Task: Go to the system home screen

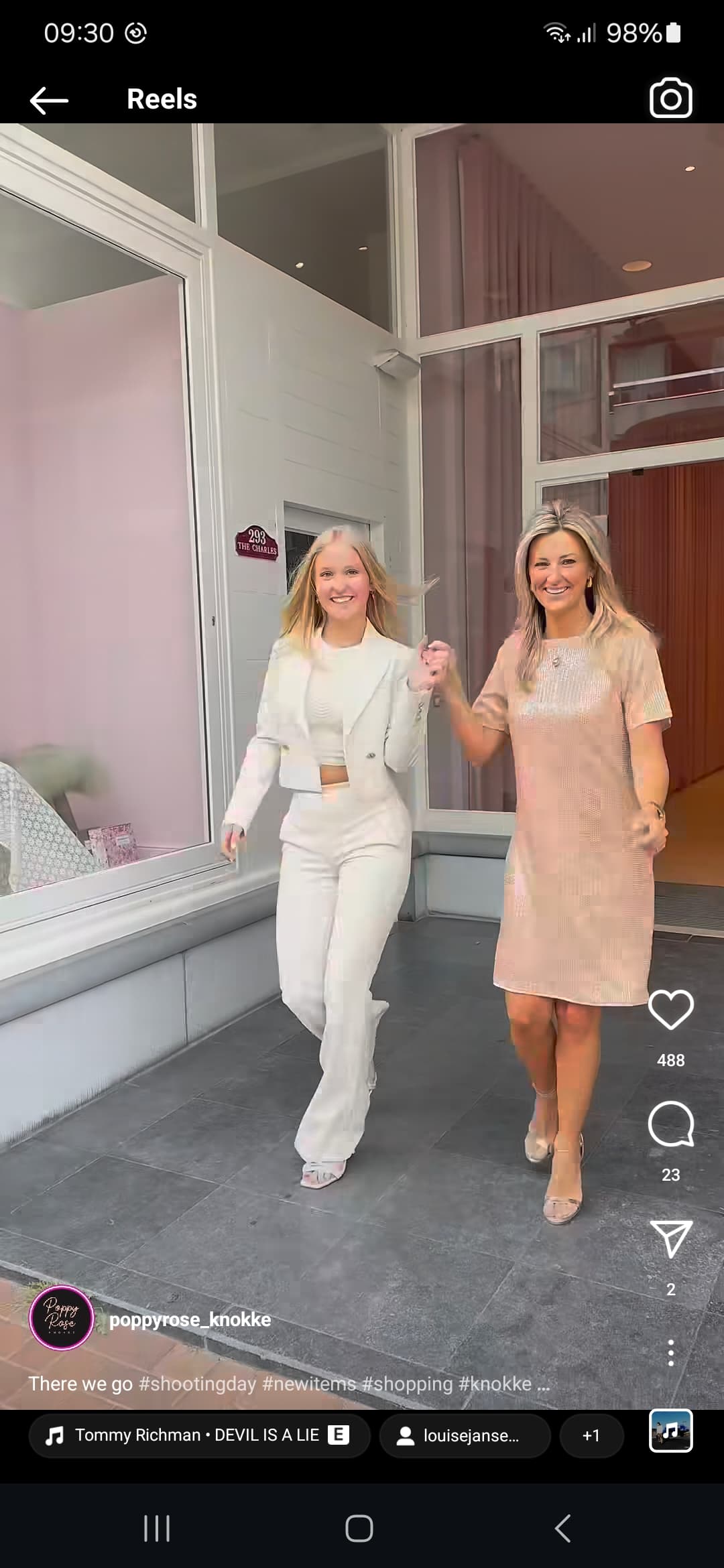Action: pos(359,1528)
